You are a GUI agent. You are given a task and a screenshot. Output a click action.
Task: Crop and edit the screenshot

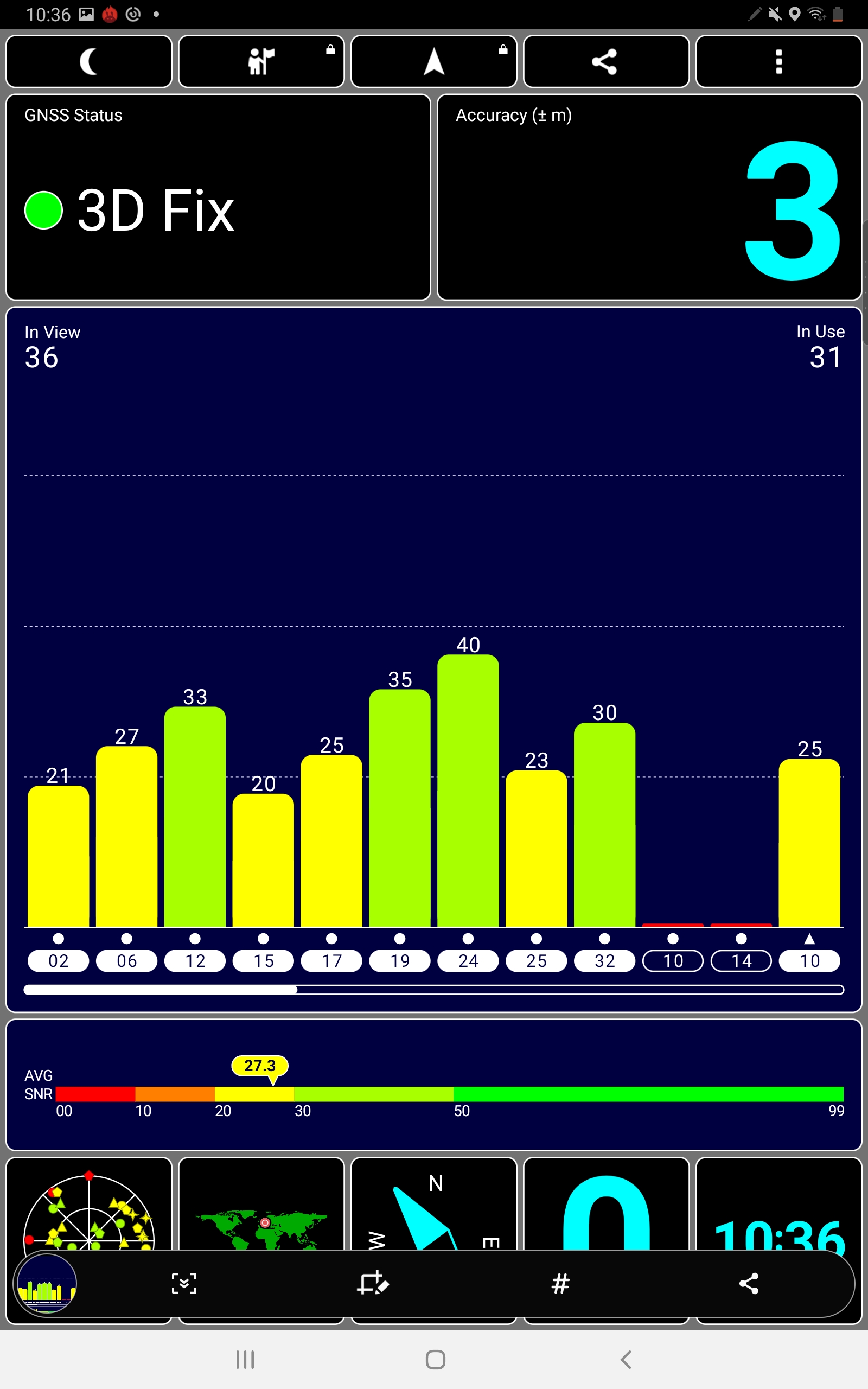point(373,1283)
